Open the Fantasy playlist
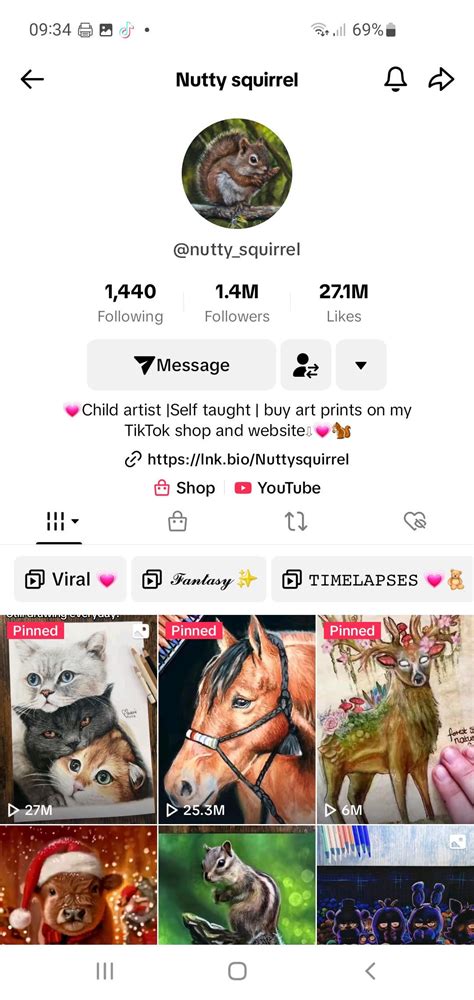 [198, 579]
